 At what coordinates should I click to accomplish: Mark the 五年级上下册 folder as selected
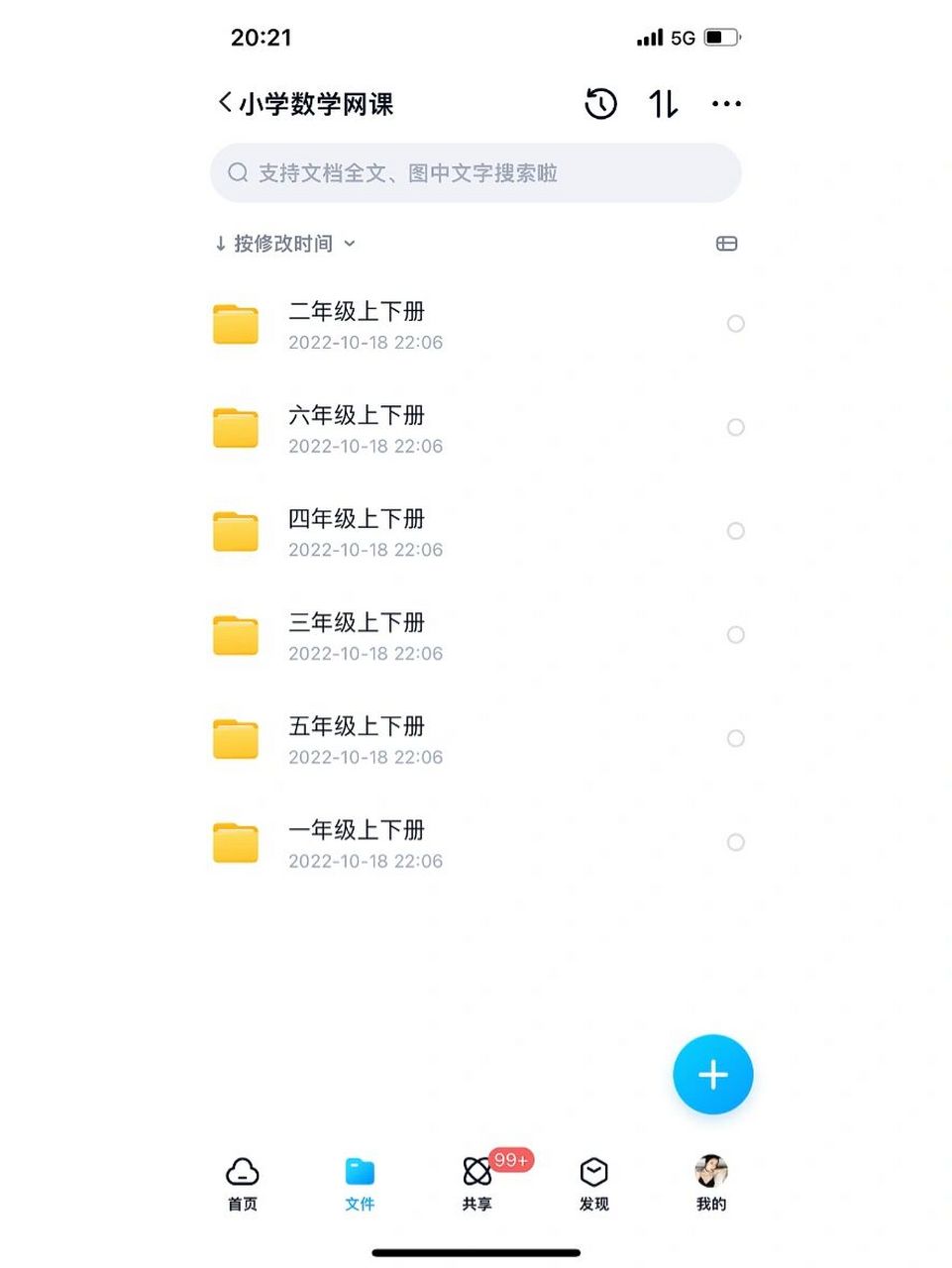pos(736,738)
